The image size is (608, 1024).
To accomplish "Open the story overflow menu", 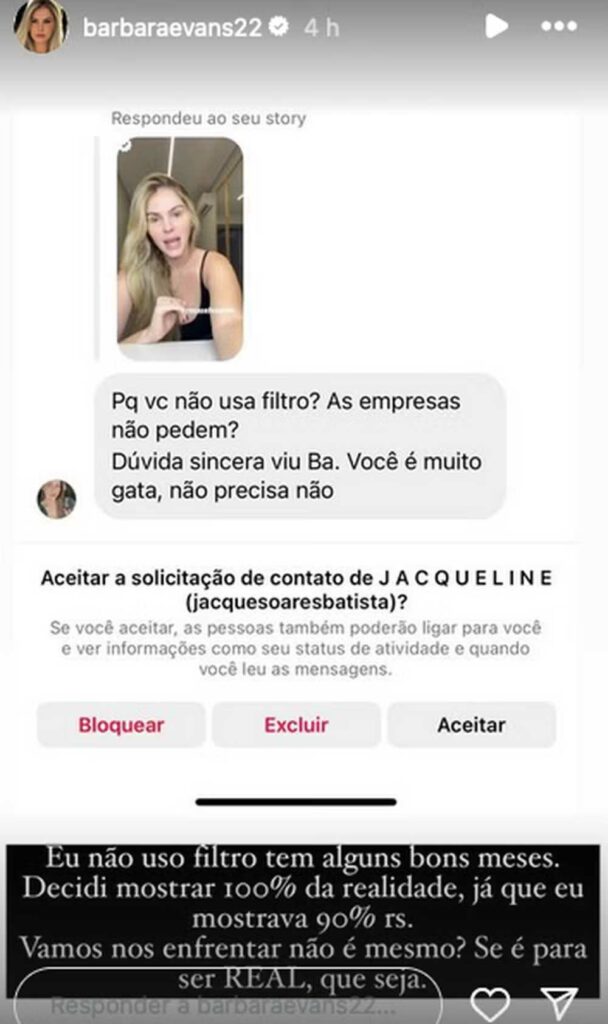I will coord(559,27).
